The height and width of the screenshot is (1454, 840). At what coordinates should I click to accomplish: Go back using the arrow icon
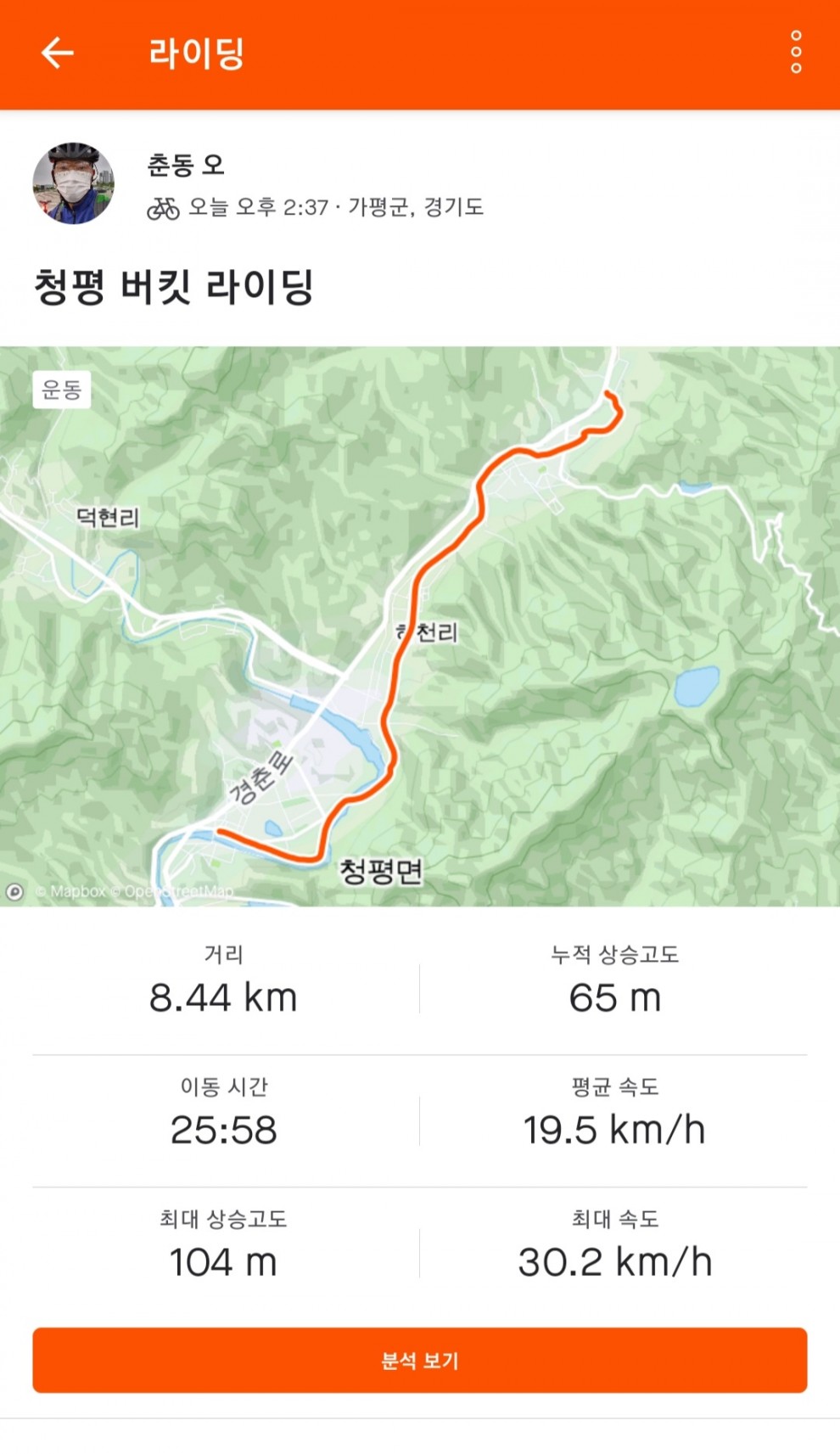pos(58,53)
